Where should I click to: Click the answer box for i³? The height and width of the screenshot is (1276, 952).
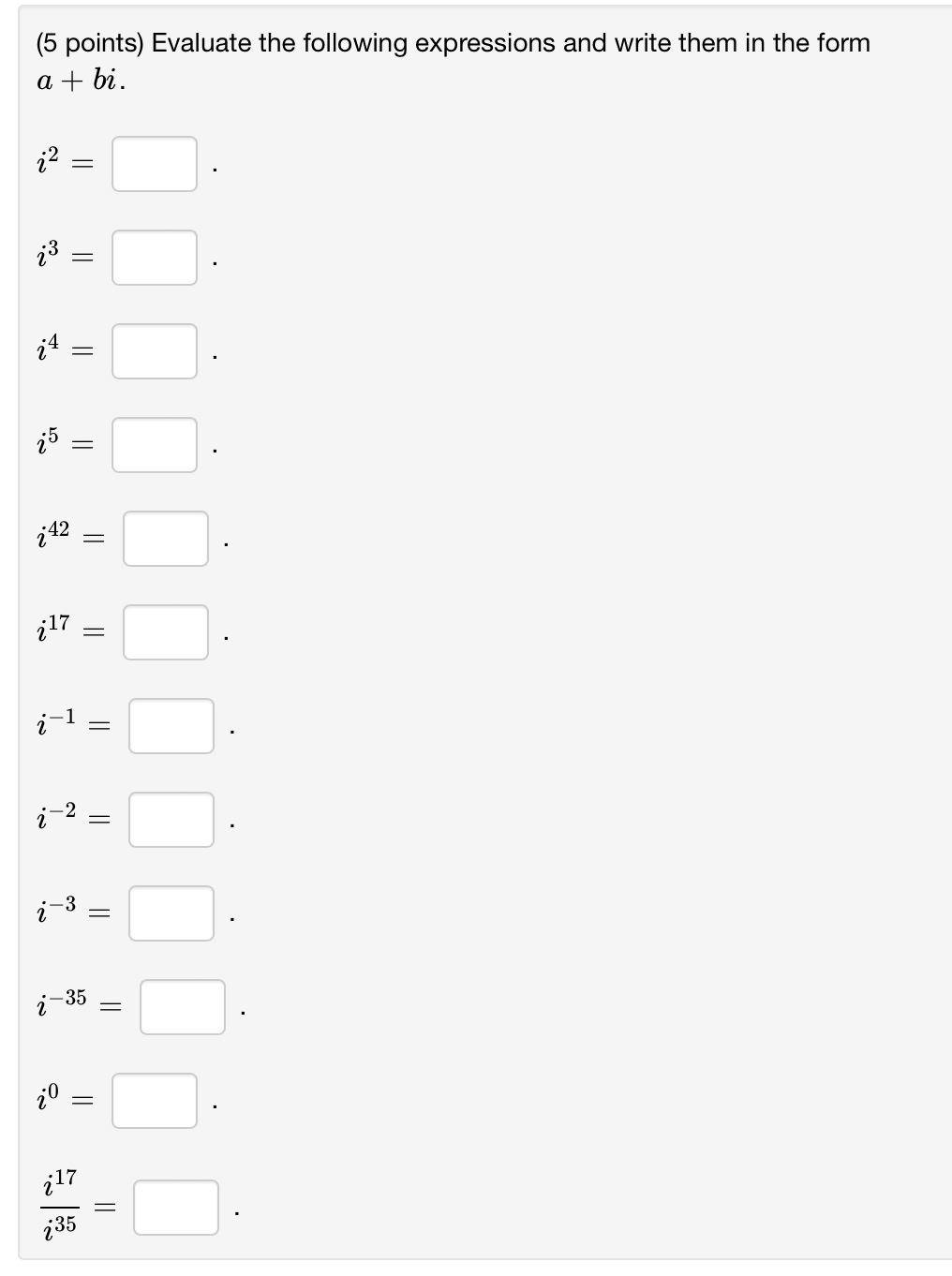point(155,260)
